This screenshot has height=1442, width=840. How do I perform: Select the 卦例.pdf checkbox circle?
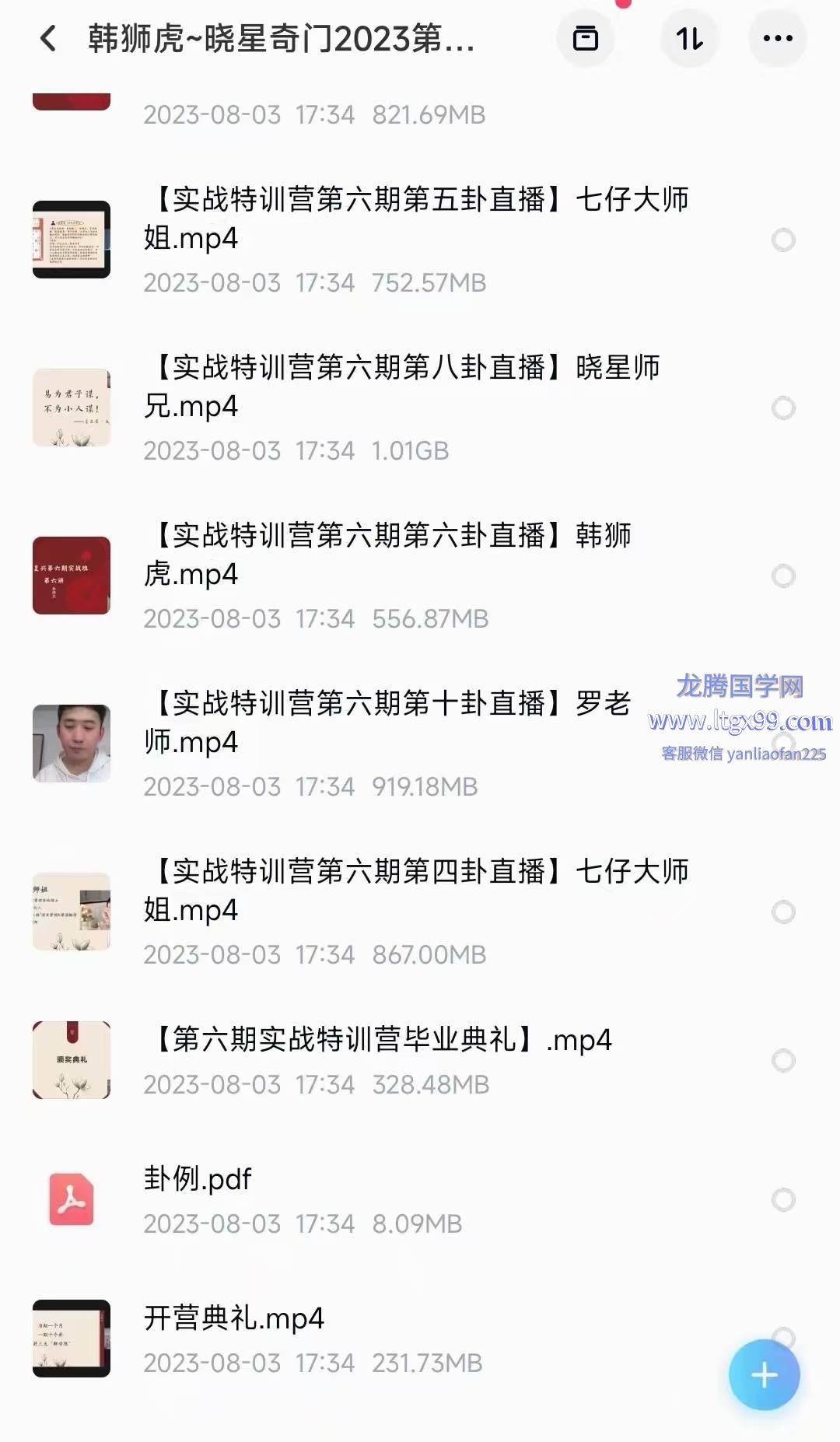pyautogui.click(x=783, y=1200)
